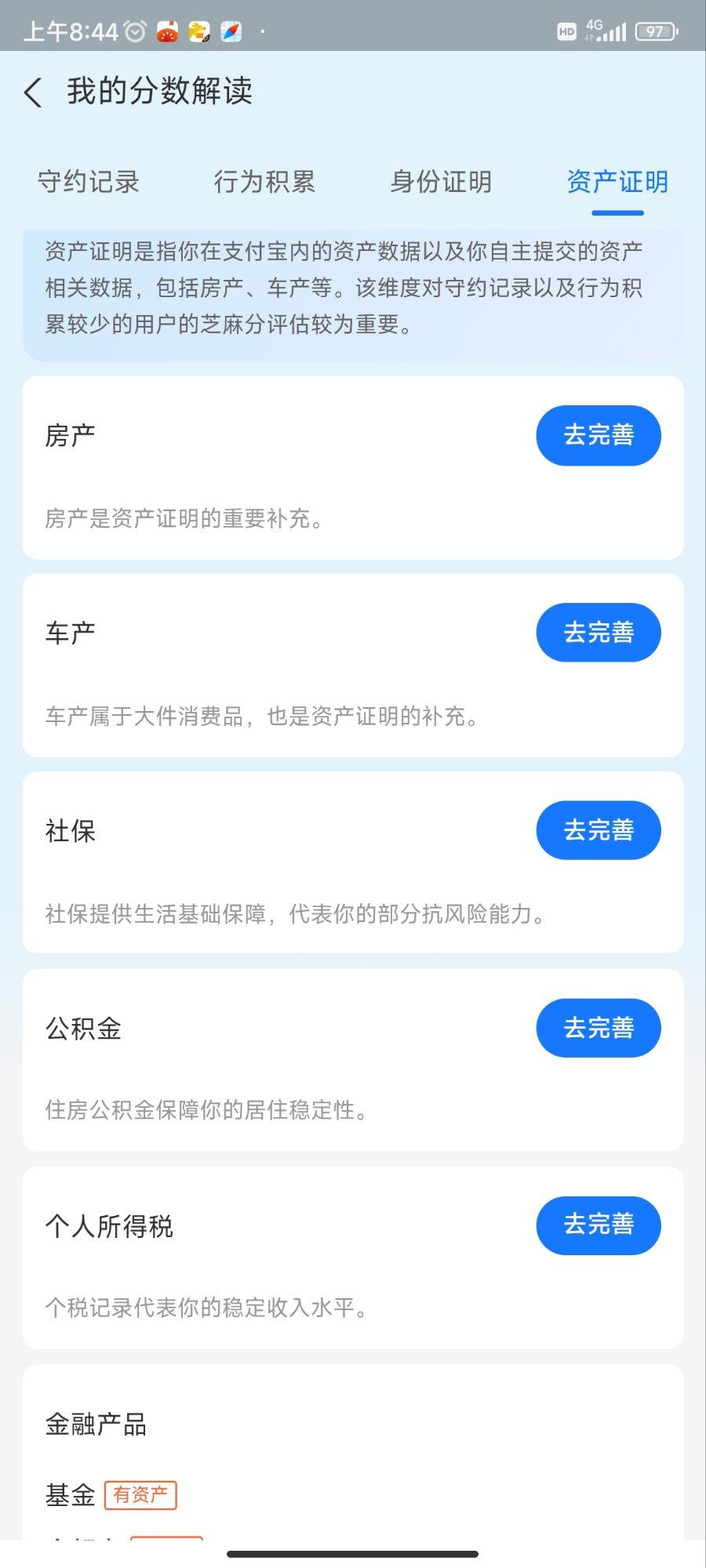706x1568 pixels.
Task: Tap 去完善 next to 车产
Action: pos(599,633)
